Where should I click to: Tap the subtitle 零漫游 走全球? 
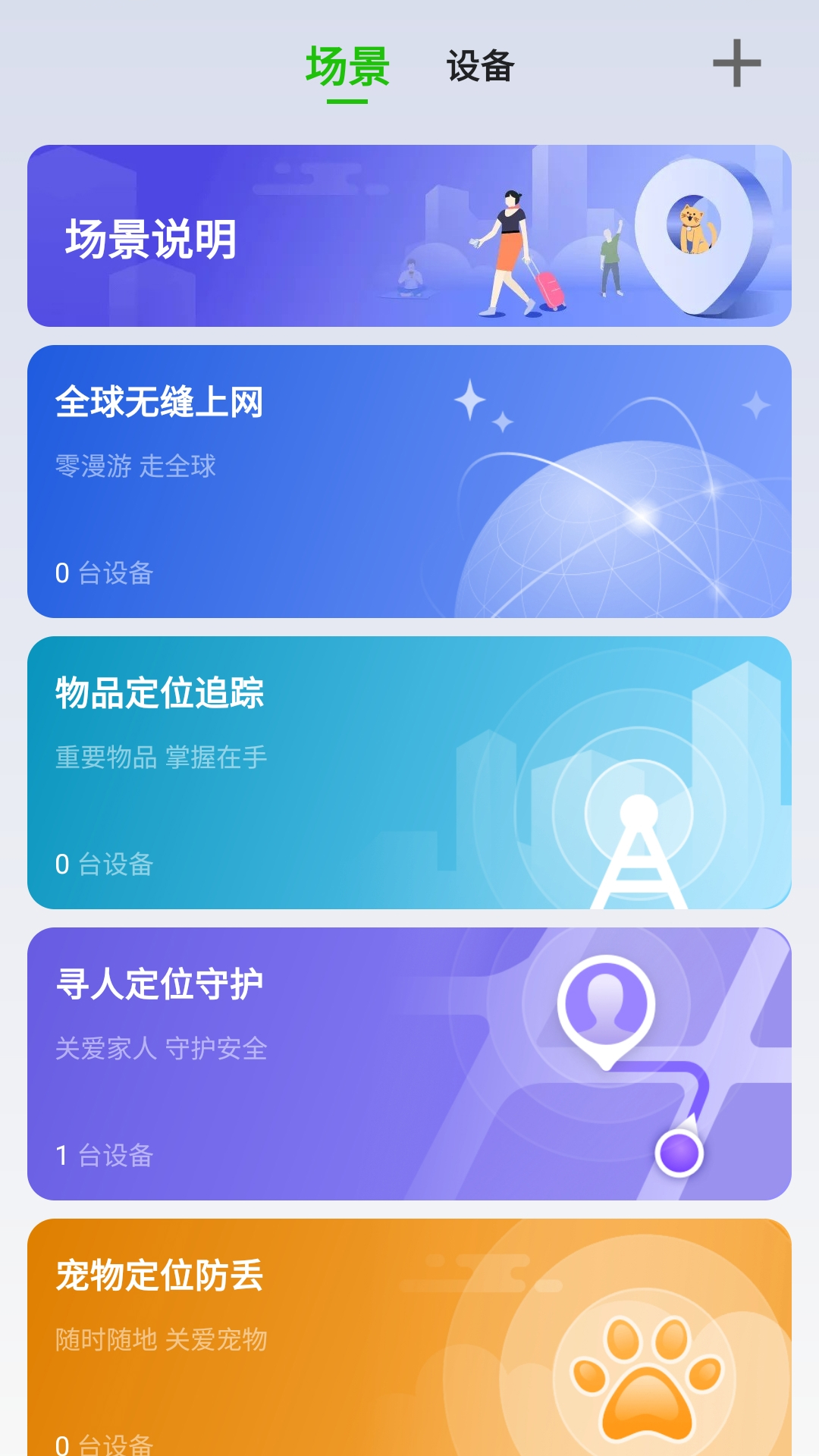click(x=133, y=466)
